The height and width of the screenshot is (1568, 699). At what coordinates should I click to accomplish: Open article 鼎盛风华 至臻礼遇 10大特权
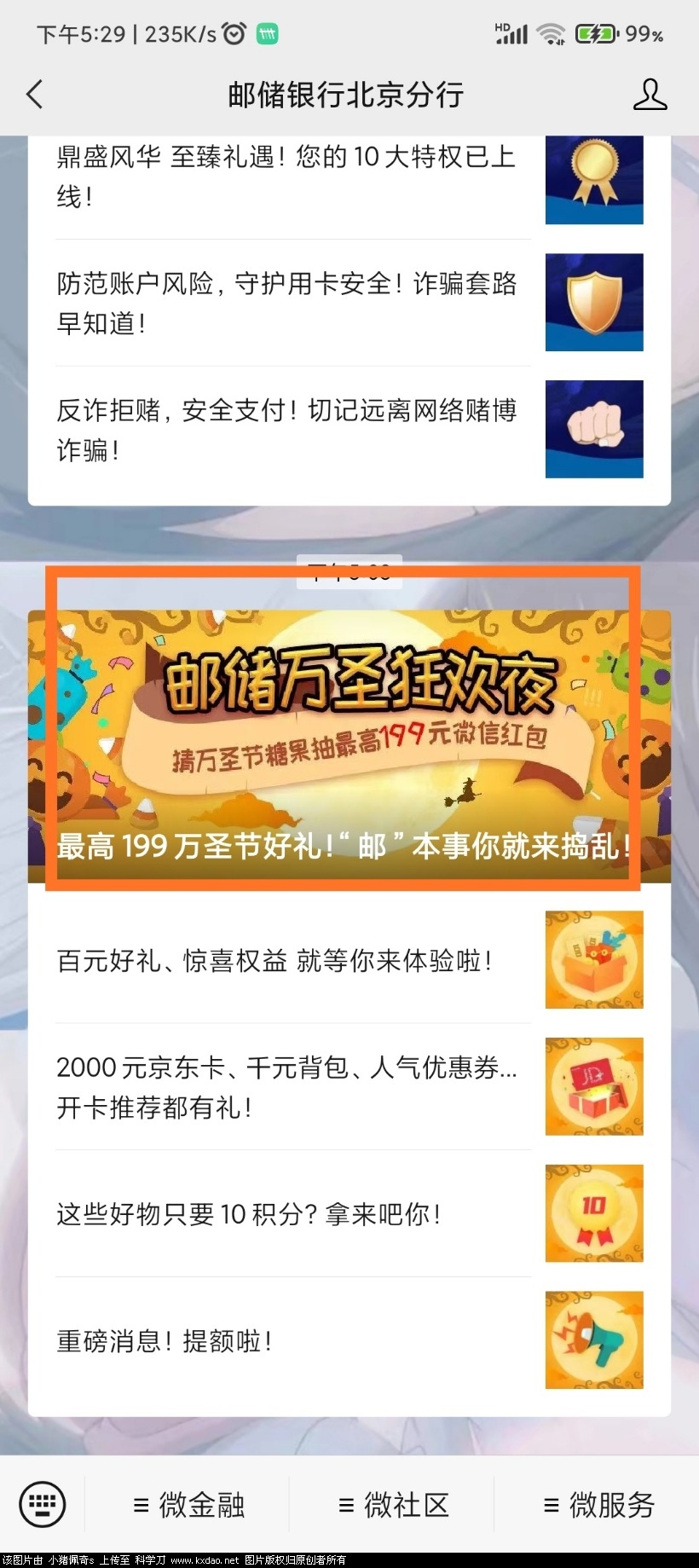coord(290,176)
